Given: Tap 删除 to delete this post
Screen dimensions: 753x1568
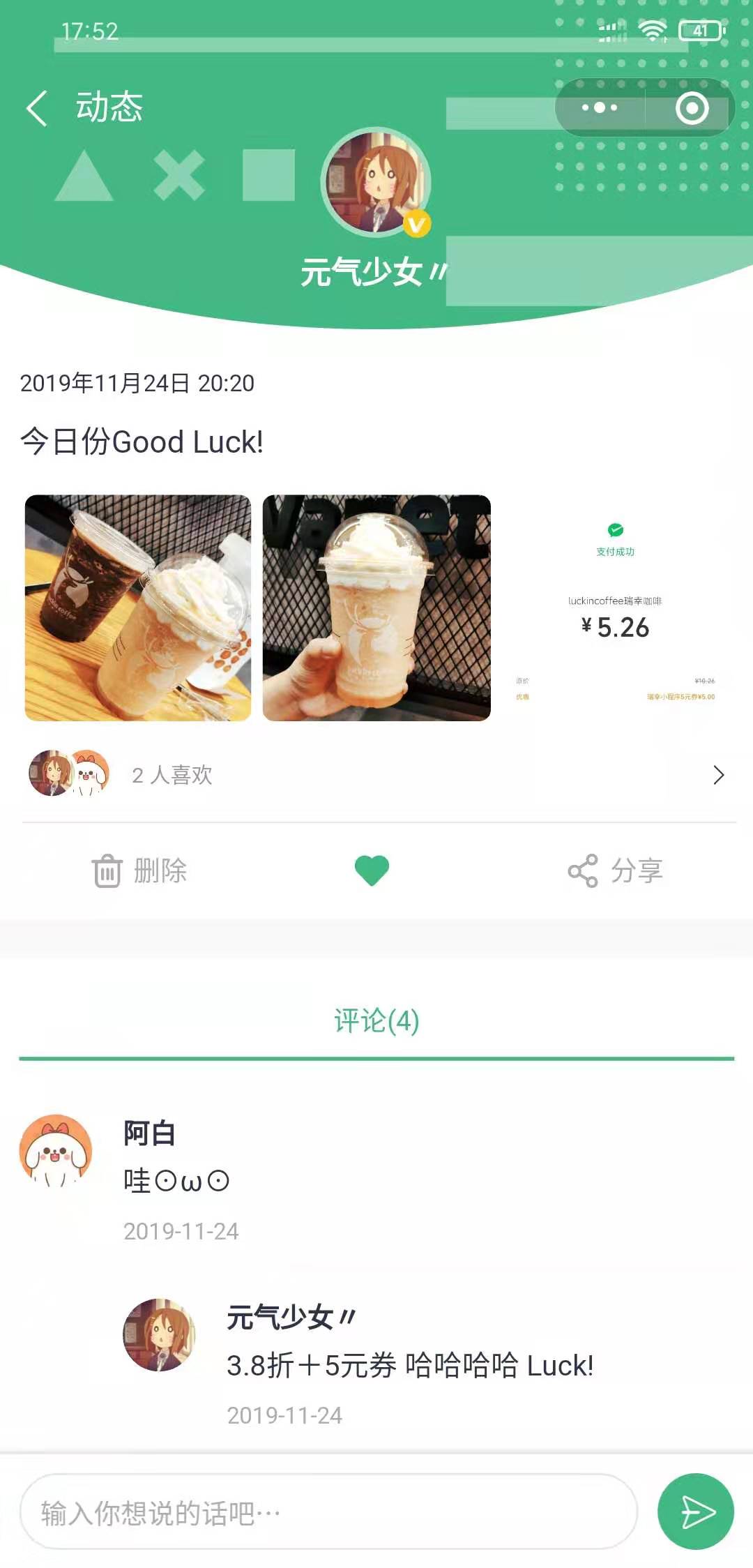Looking at the screenshot, I should pyautogui.click(x=139, y=870).
